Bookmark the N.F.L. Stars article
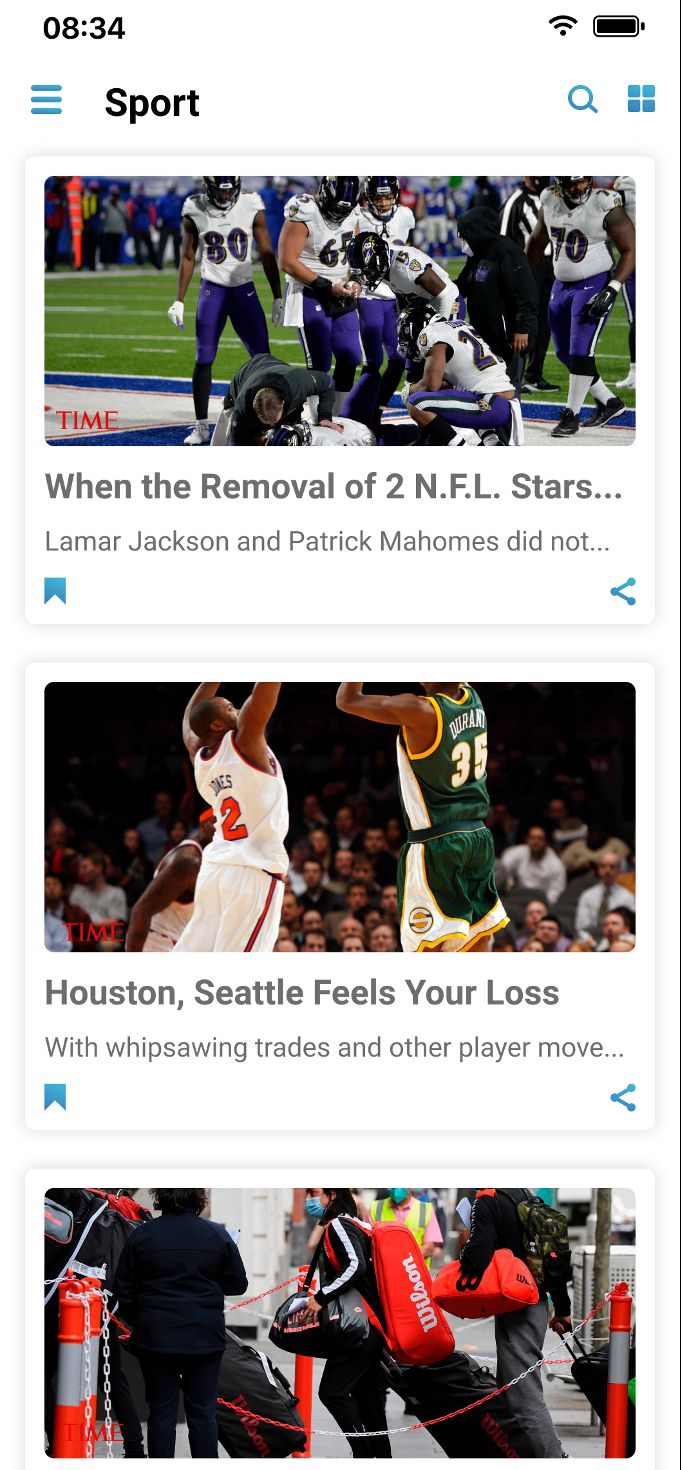This screenshot has height=1470, width=681. (55, 591)
